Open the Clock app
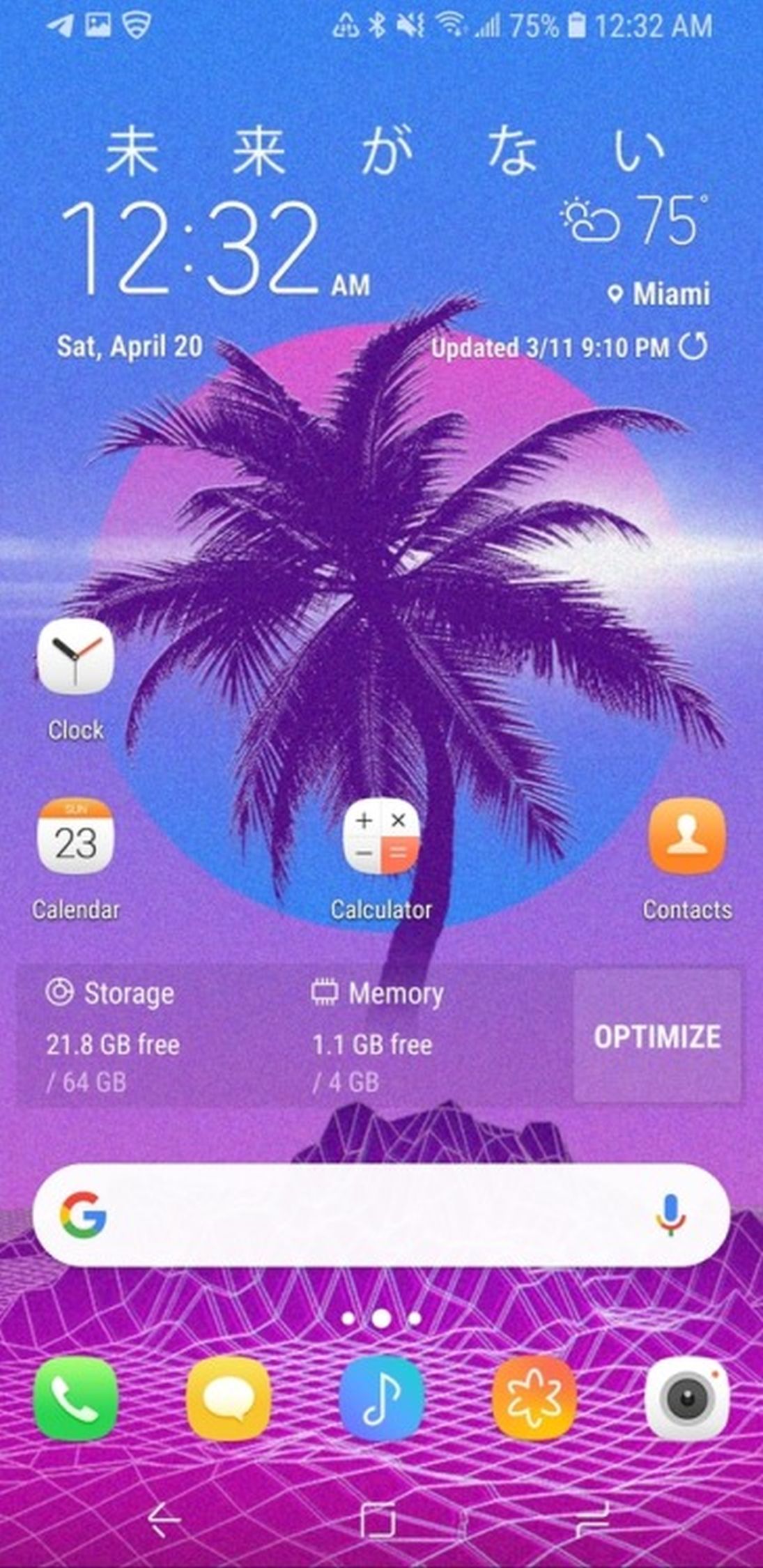This screenshot has width=763, height=1568. pyautogui.click(x=75, y=658)
